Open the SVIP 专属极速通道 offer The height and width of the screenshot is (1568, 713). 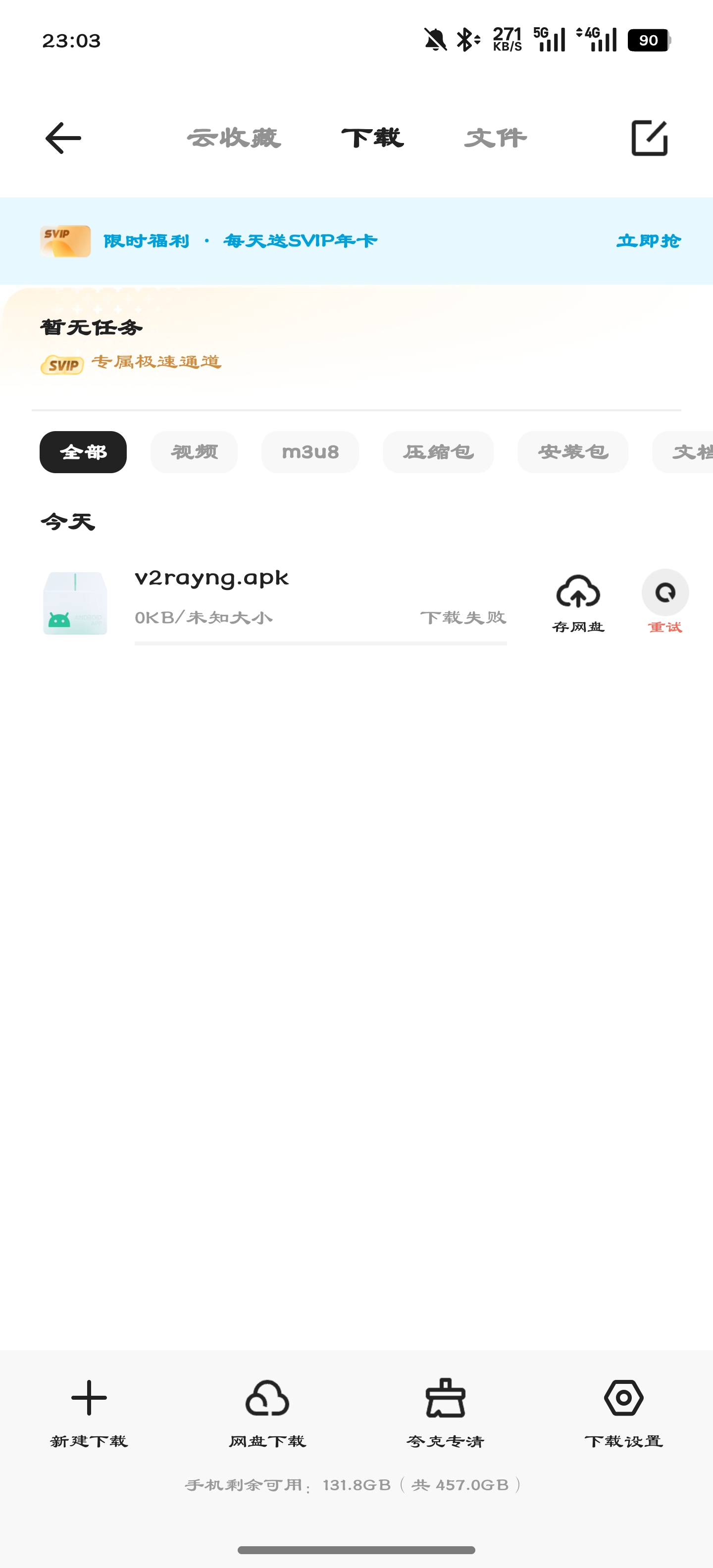132,363
